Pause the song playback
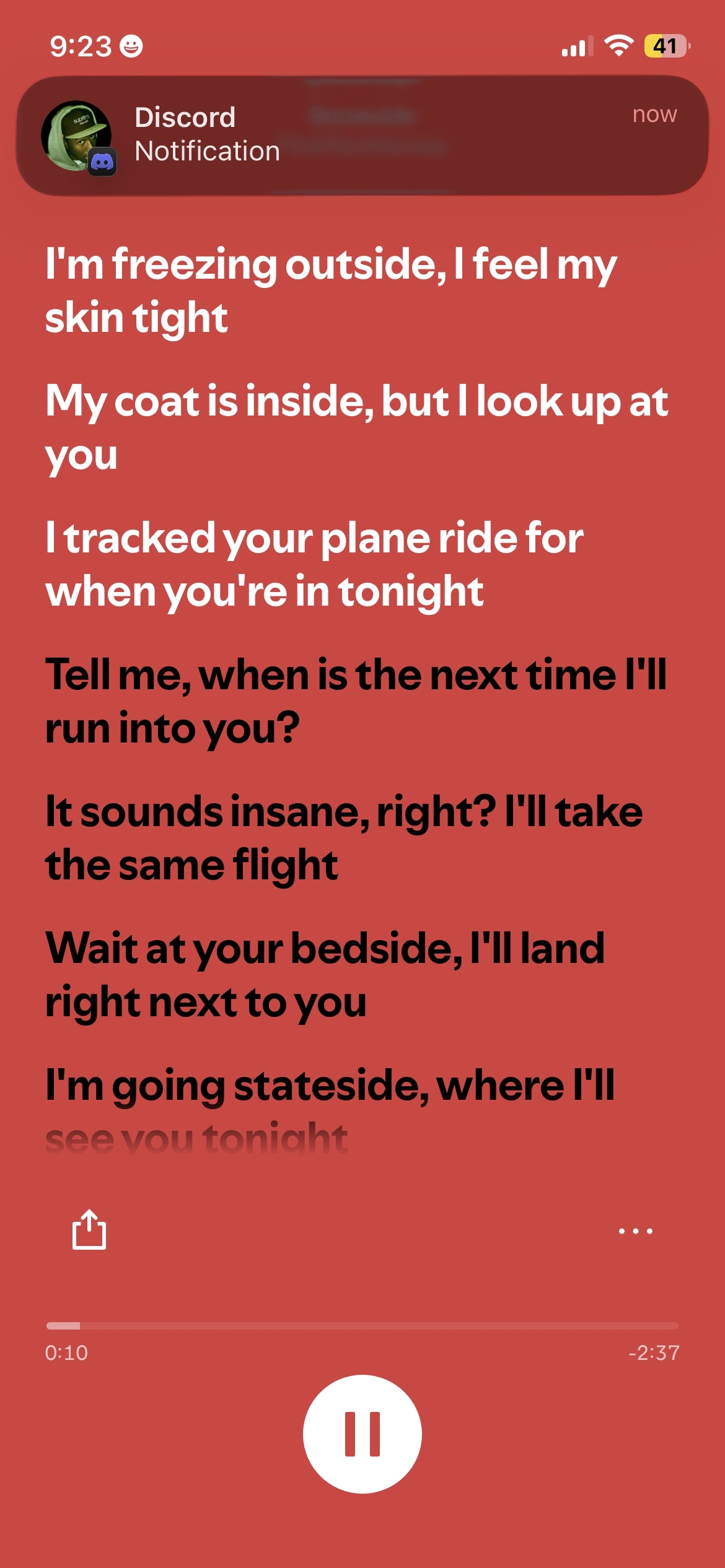This screenshot has width=725, height=1568. pyautogui.click(x=362, y=1434)
